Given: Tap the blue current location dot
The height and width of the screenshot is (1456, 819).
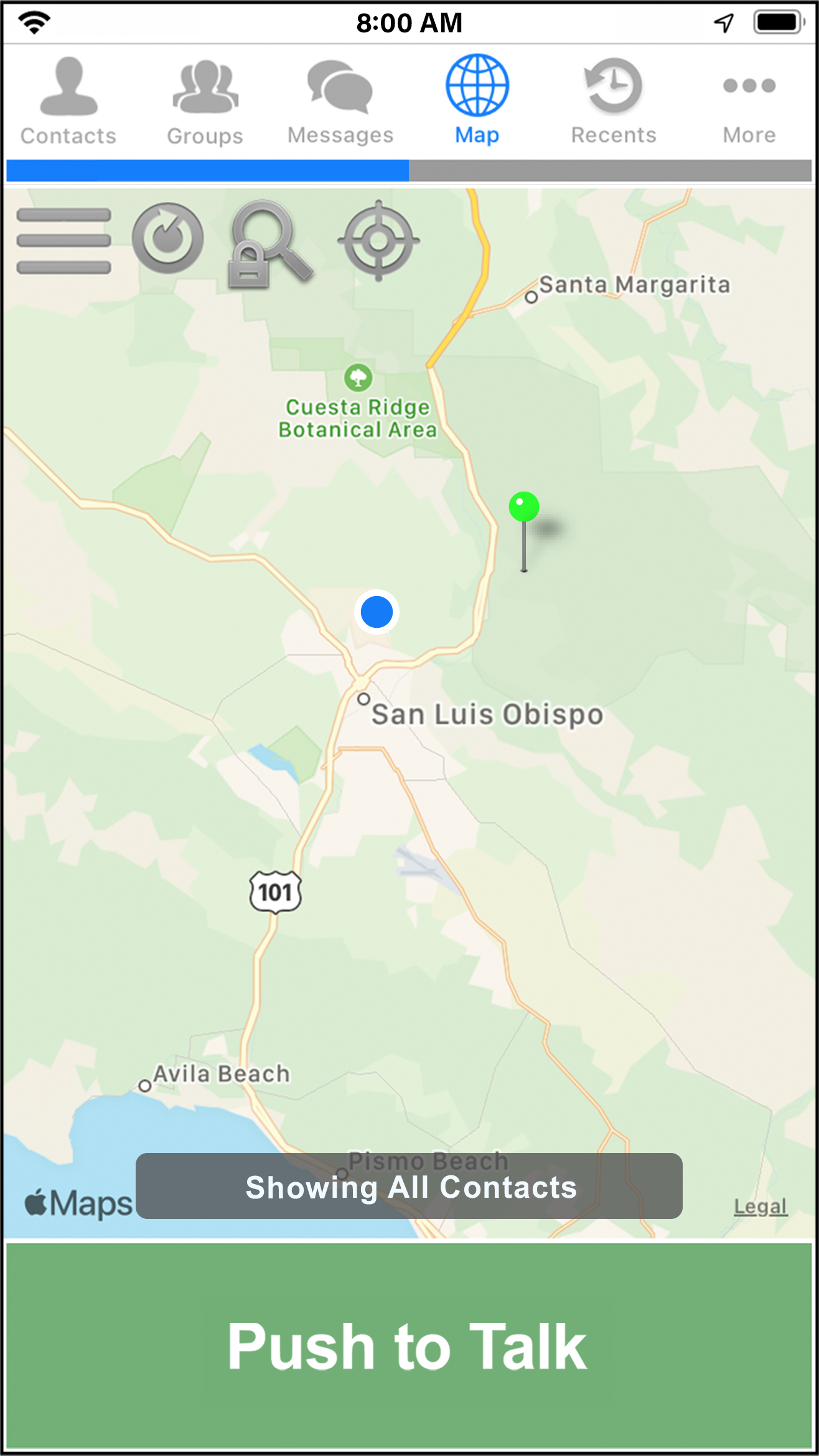Looking at the screenshot, I should 377,612.
